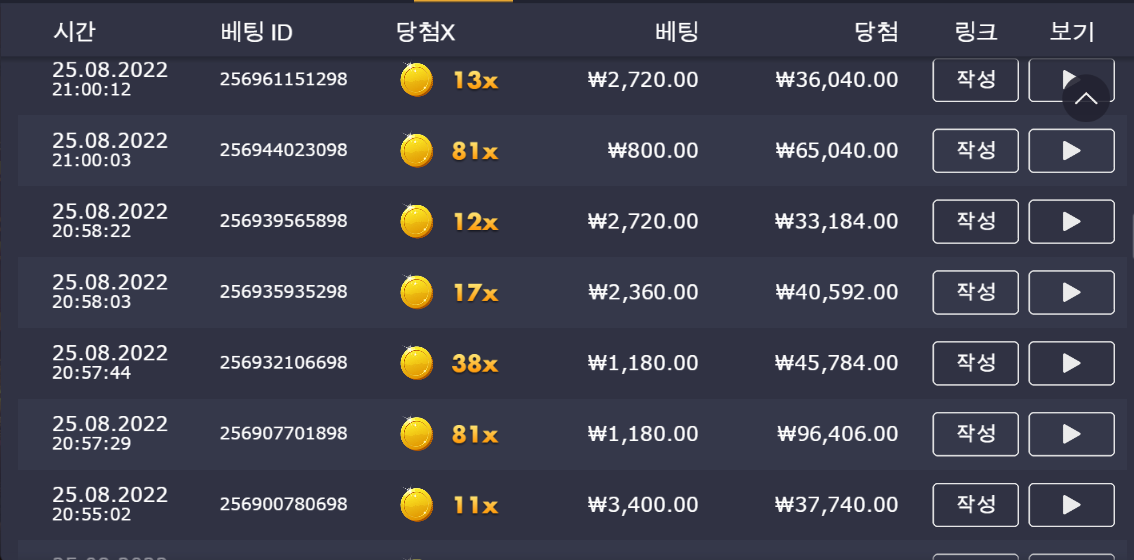Viewport: 1134px width, 560px height.
Task: Tap 작성 for bet ID 256907701898
Action: pos(976,434)
